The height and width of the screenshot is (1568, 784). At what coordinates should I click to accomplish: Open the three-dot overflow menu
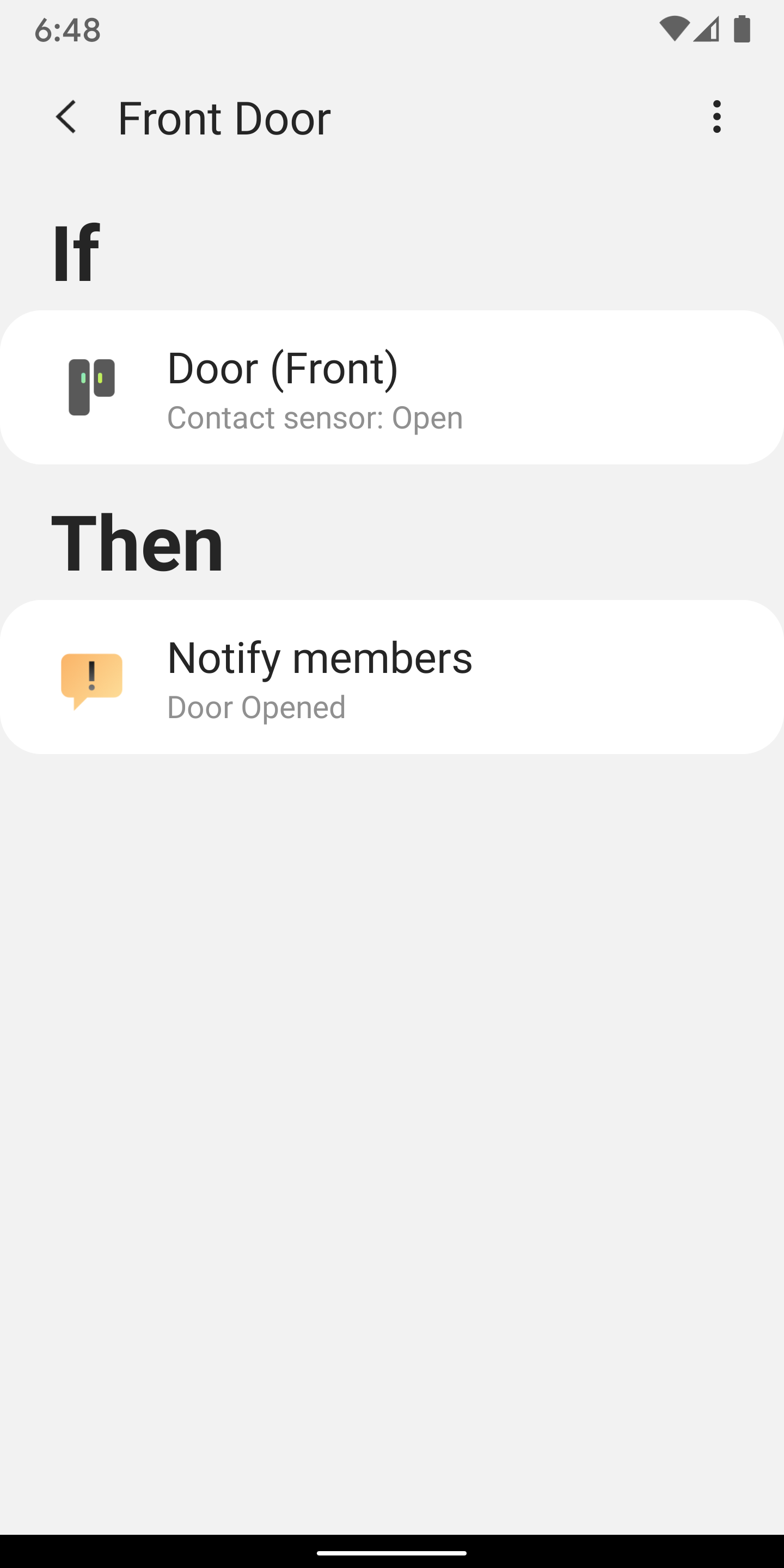716,117
